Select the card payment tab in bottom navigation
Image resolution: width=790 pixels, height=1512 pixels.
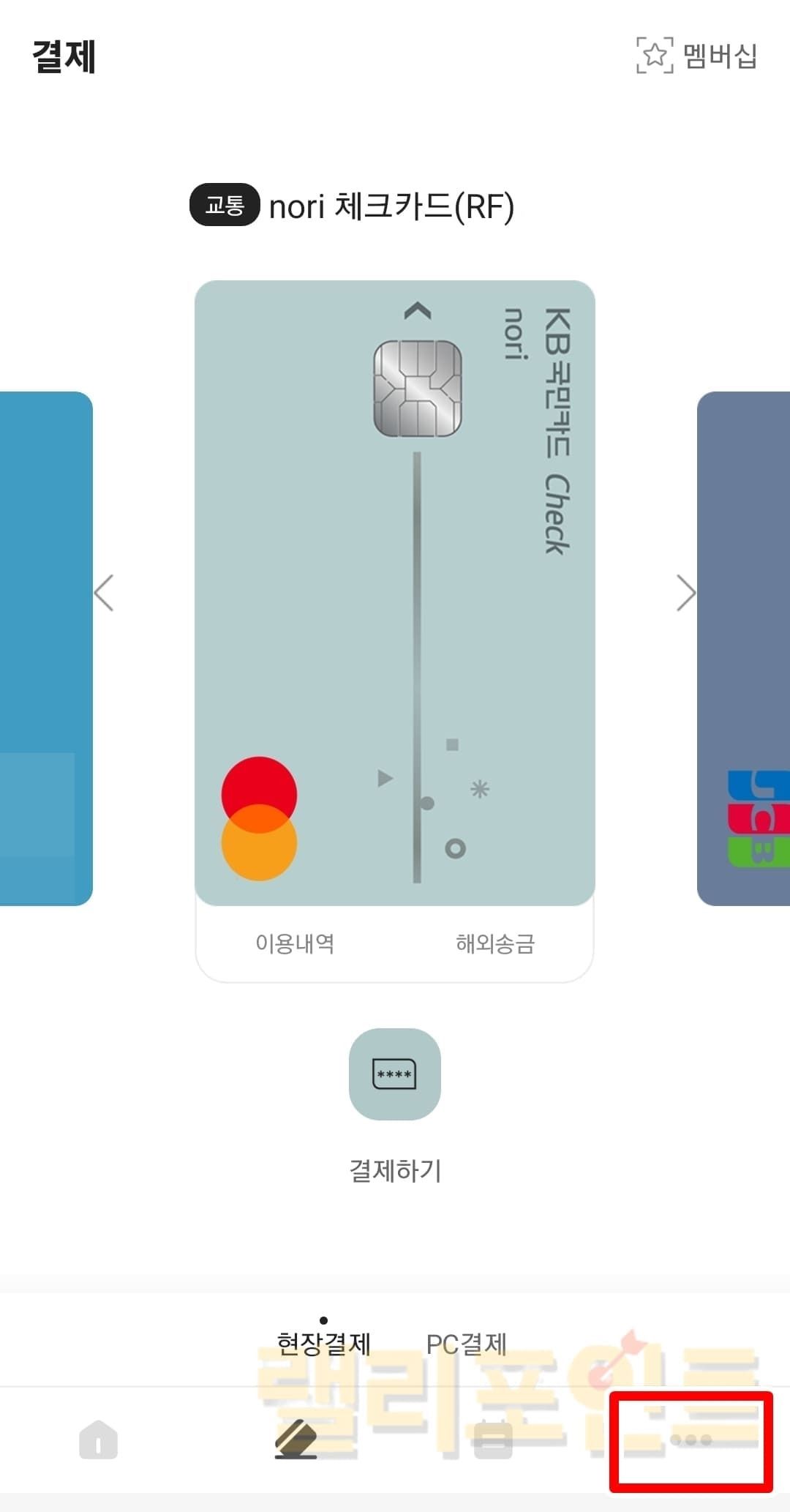click(296, 1440)
